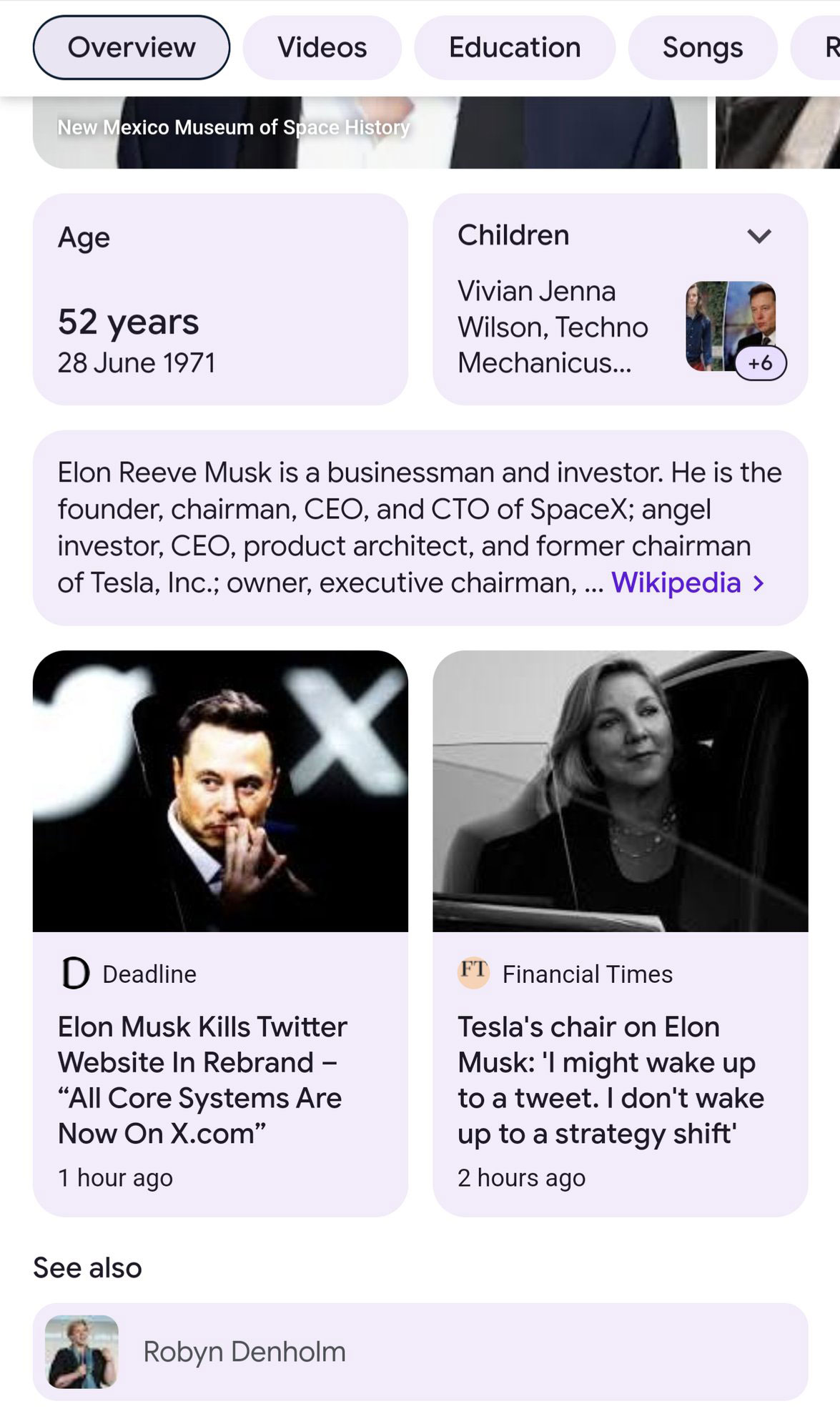
Task: Read the Financial Times Tesla chair article
Action: [611, 1079]
